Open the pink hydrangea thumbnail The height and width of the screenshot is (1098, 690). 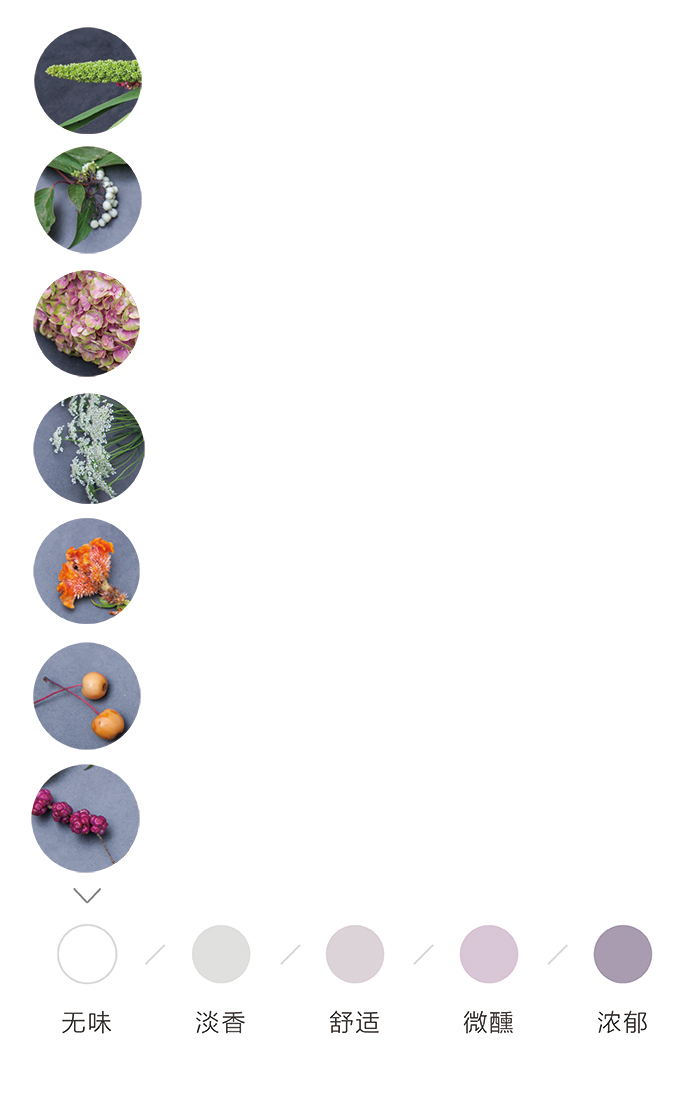click(87, 323)
